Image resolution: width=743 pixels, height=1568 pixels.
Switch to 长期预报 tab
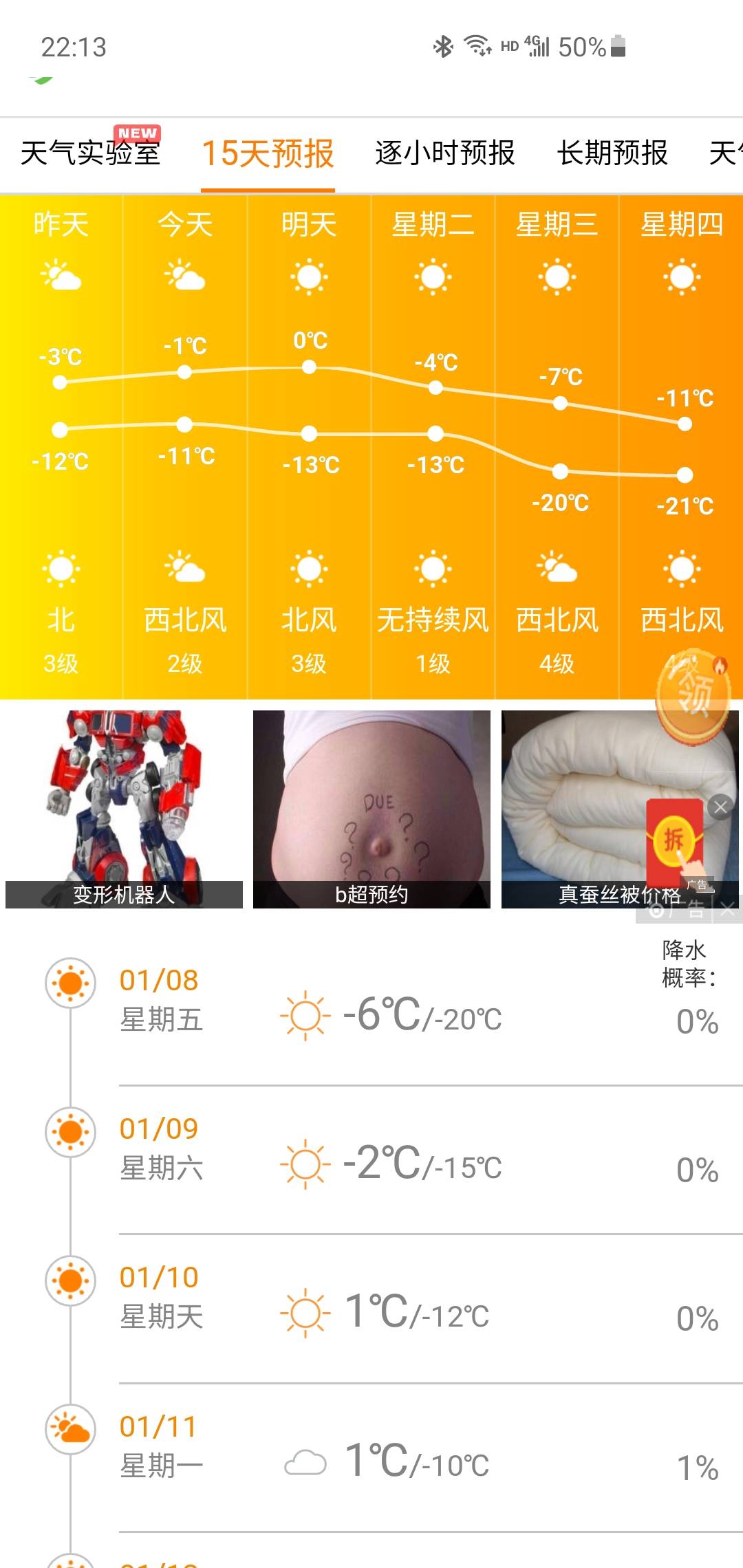[612, 153]
